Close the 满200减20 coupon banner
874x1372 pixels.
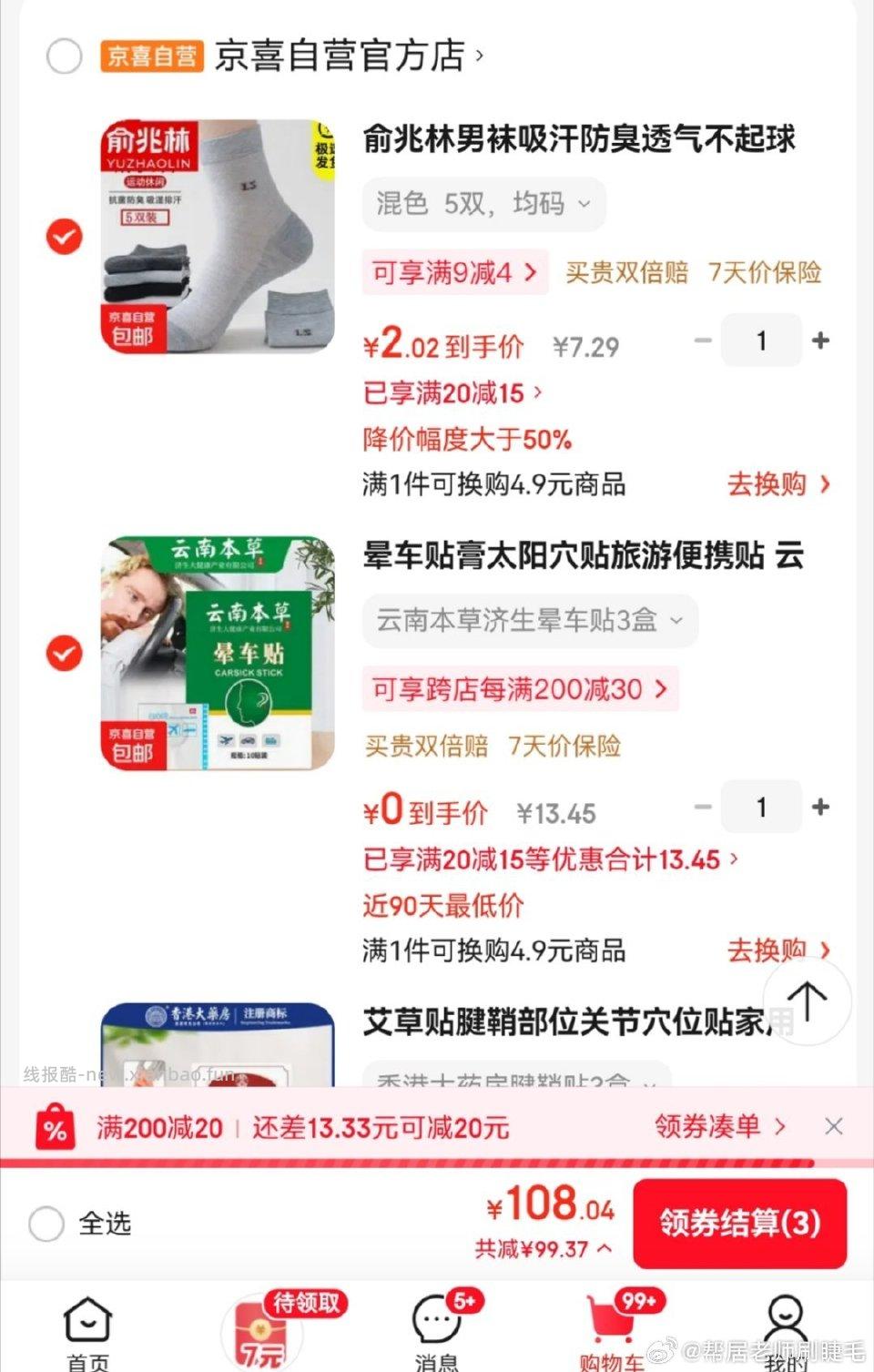pyautogui.click(x=834, y=1126)
